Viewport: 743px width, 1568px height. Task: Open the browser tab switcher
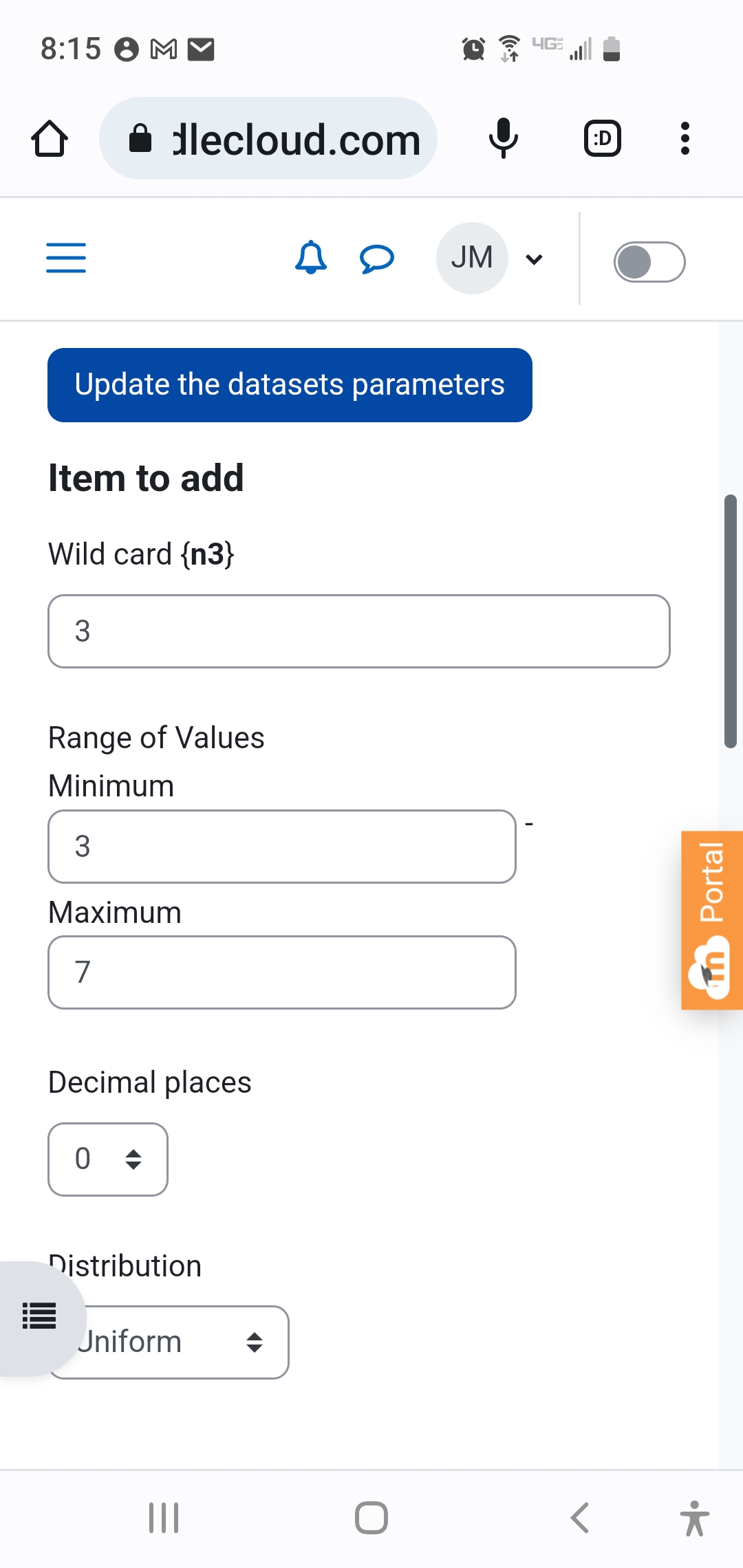tap(603, 138)
